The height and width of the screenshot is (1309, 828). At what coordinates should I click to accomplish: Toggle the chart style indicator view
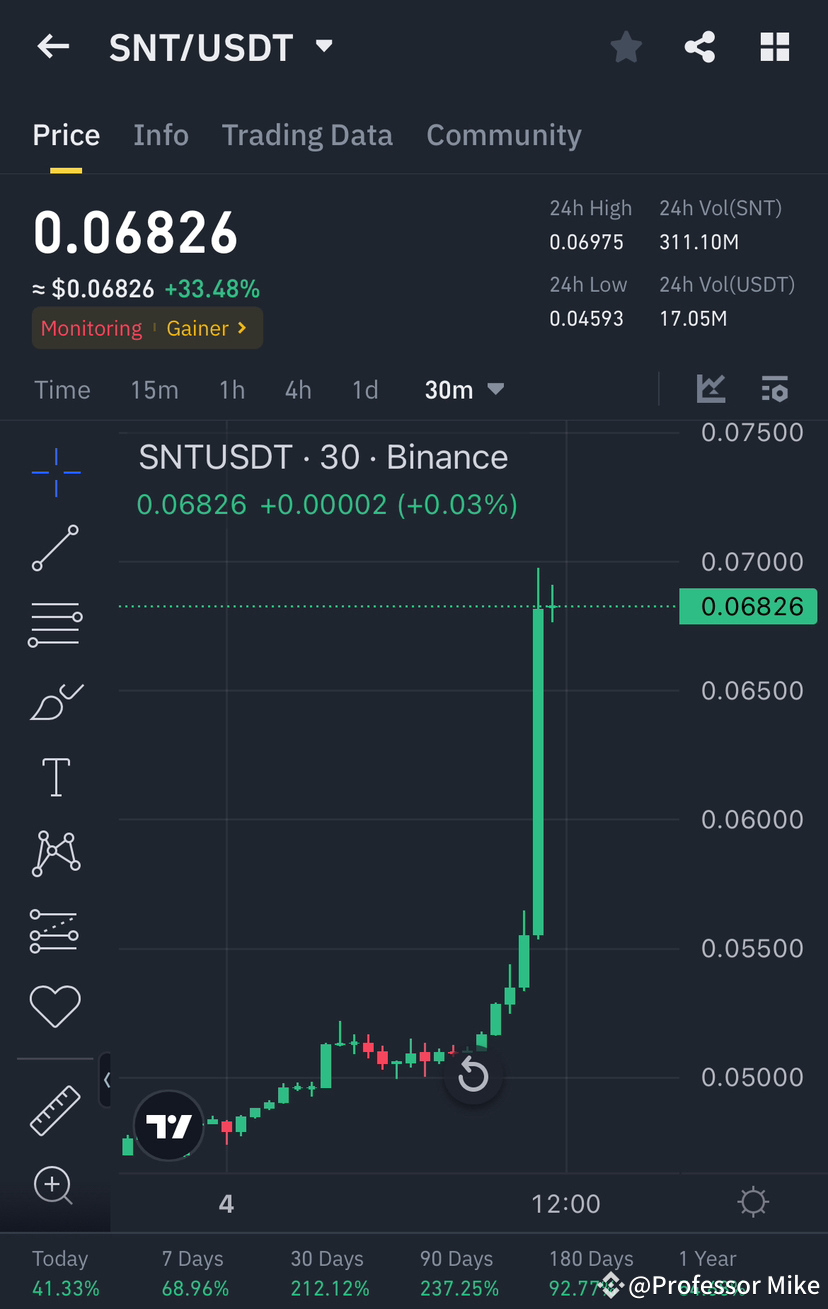coord(711,389)
